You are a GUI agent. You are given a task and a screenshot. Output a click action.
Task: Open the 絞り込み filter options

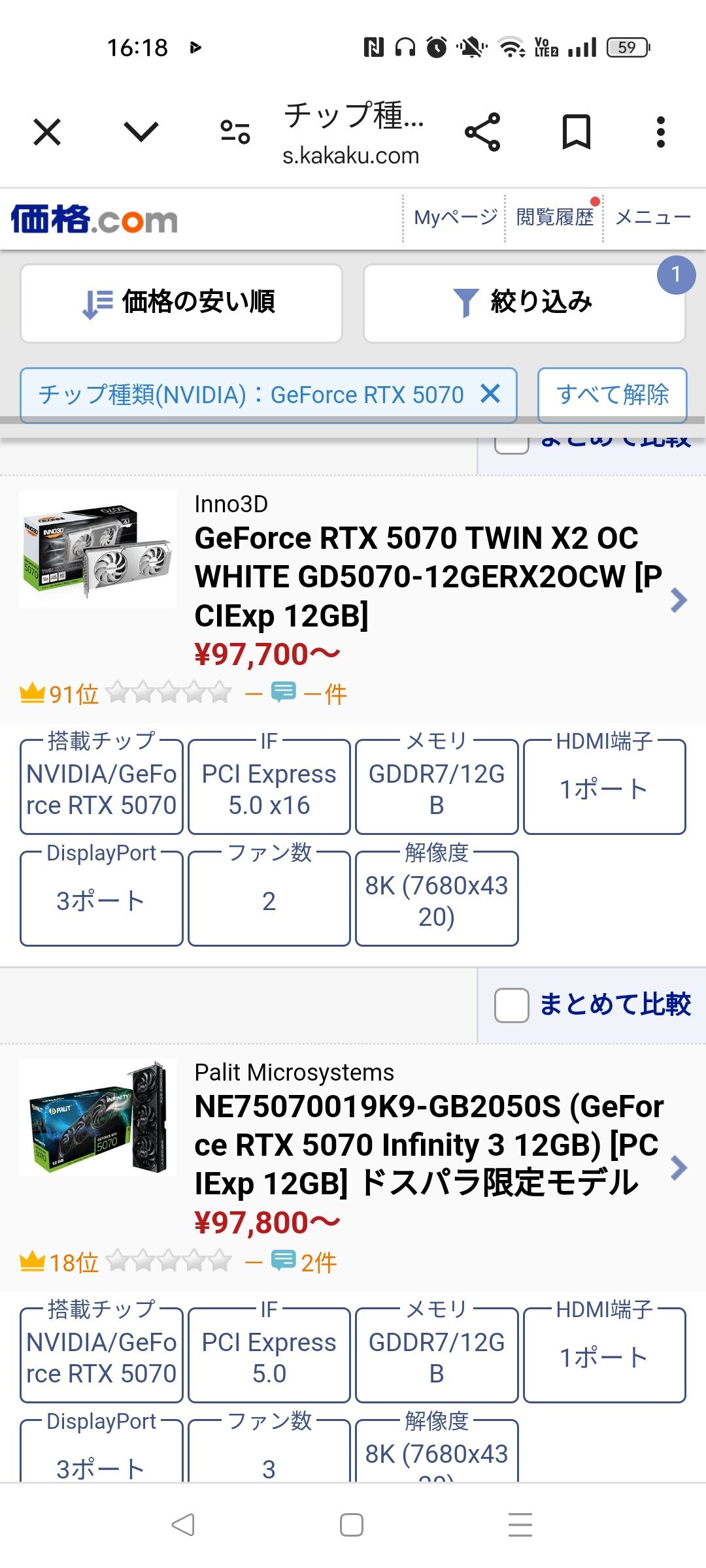(524, 303)
